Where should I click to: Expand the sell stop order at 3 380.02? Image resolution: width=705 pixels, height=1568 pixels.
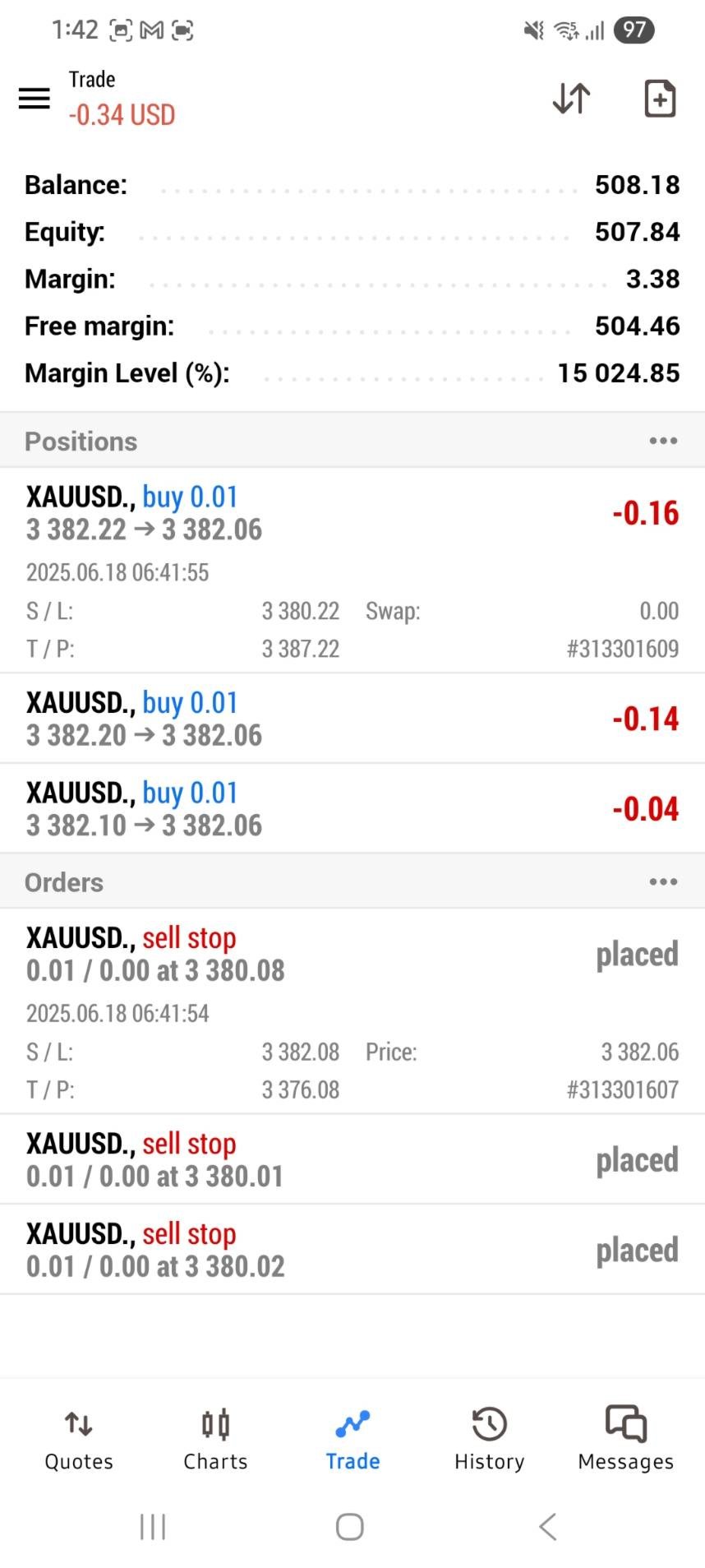(x=352, y=1250)
